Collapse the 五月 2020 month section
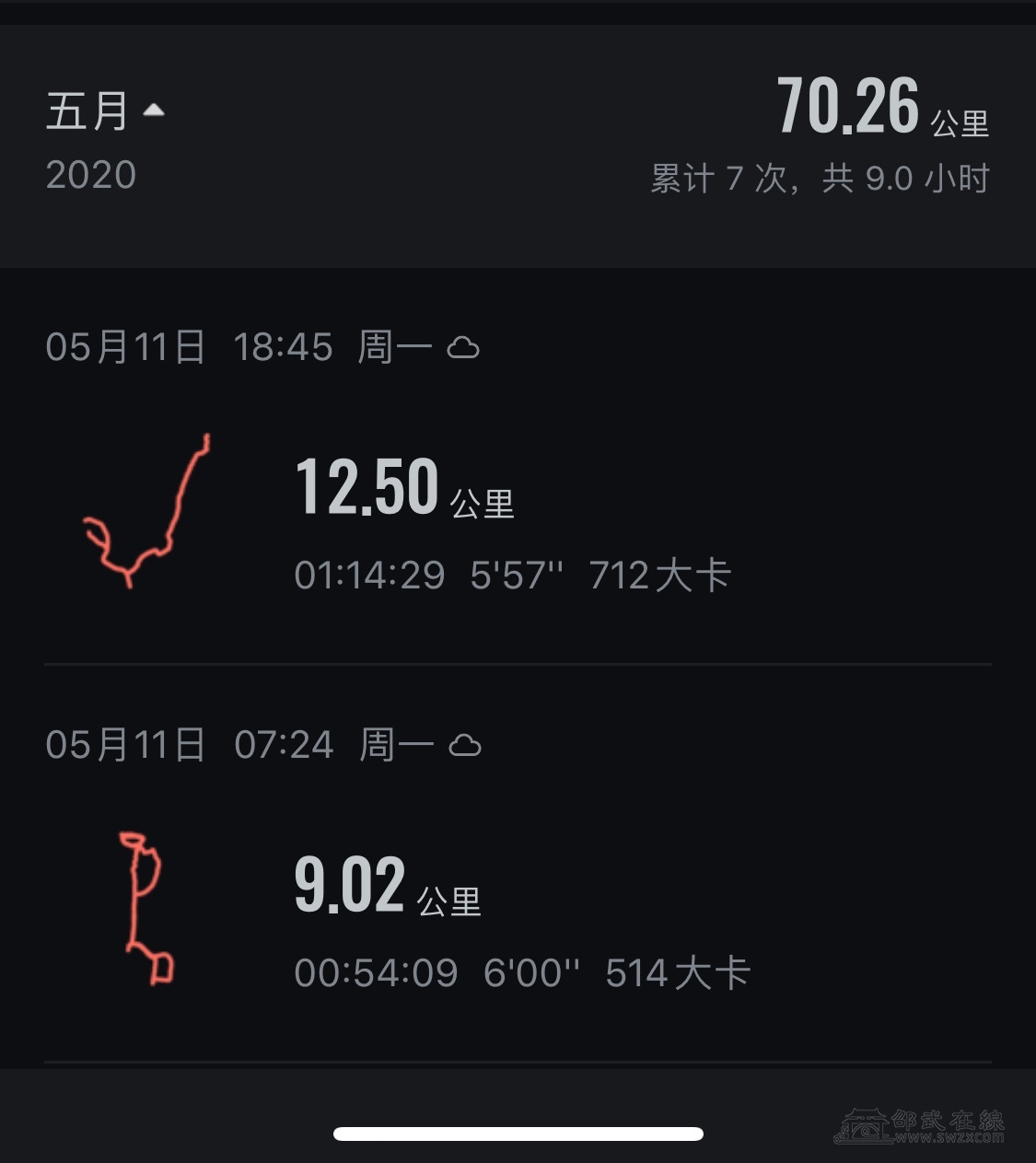The height and width of the screenshot is (1163, 1036). point(153,110)
